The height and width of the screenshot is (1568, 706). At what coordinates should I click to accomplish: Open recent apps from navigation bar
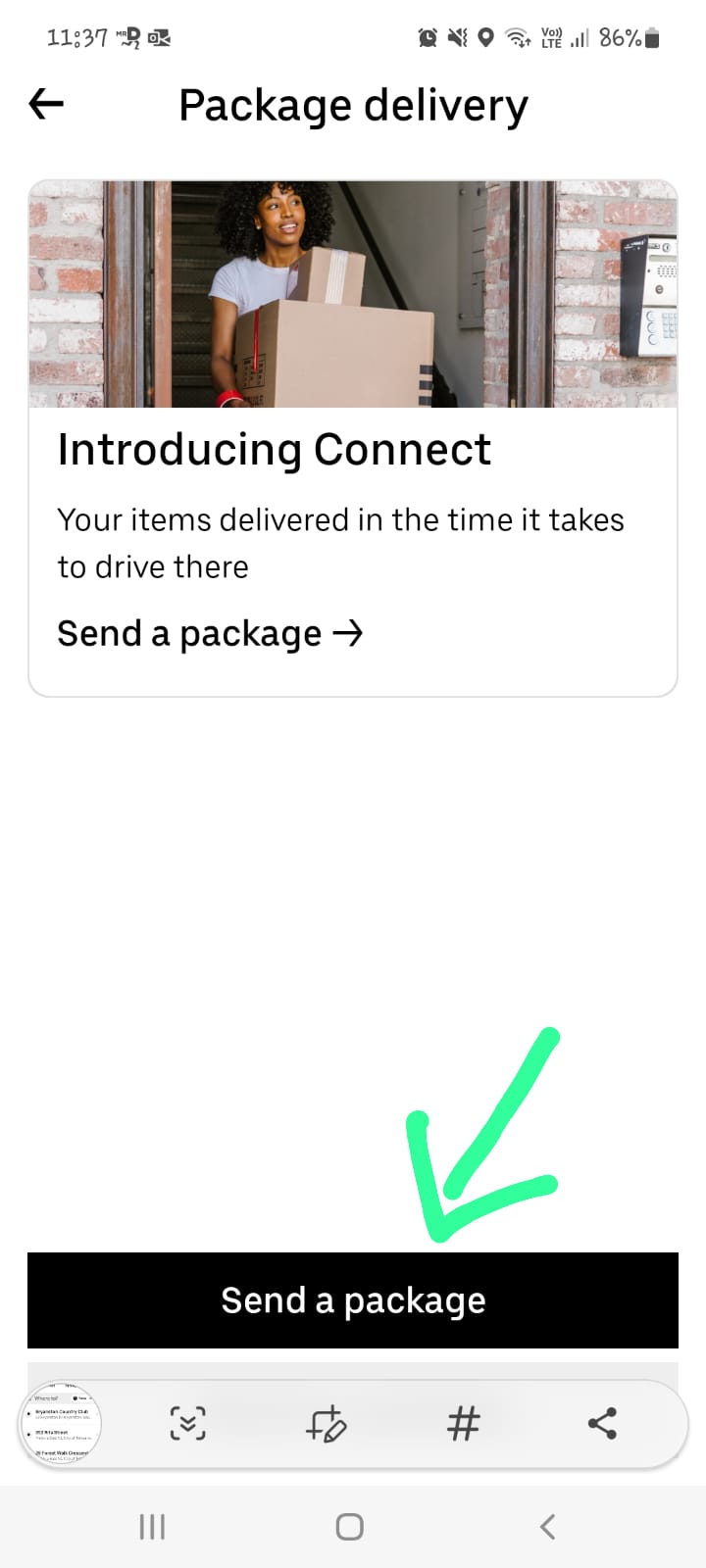[152, 1527]
